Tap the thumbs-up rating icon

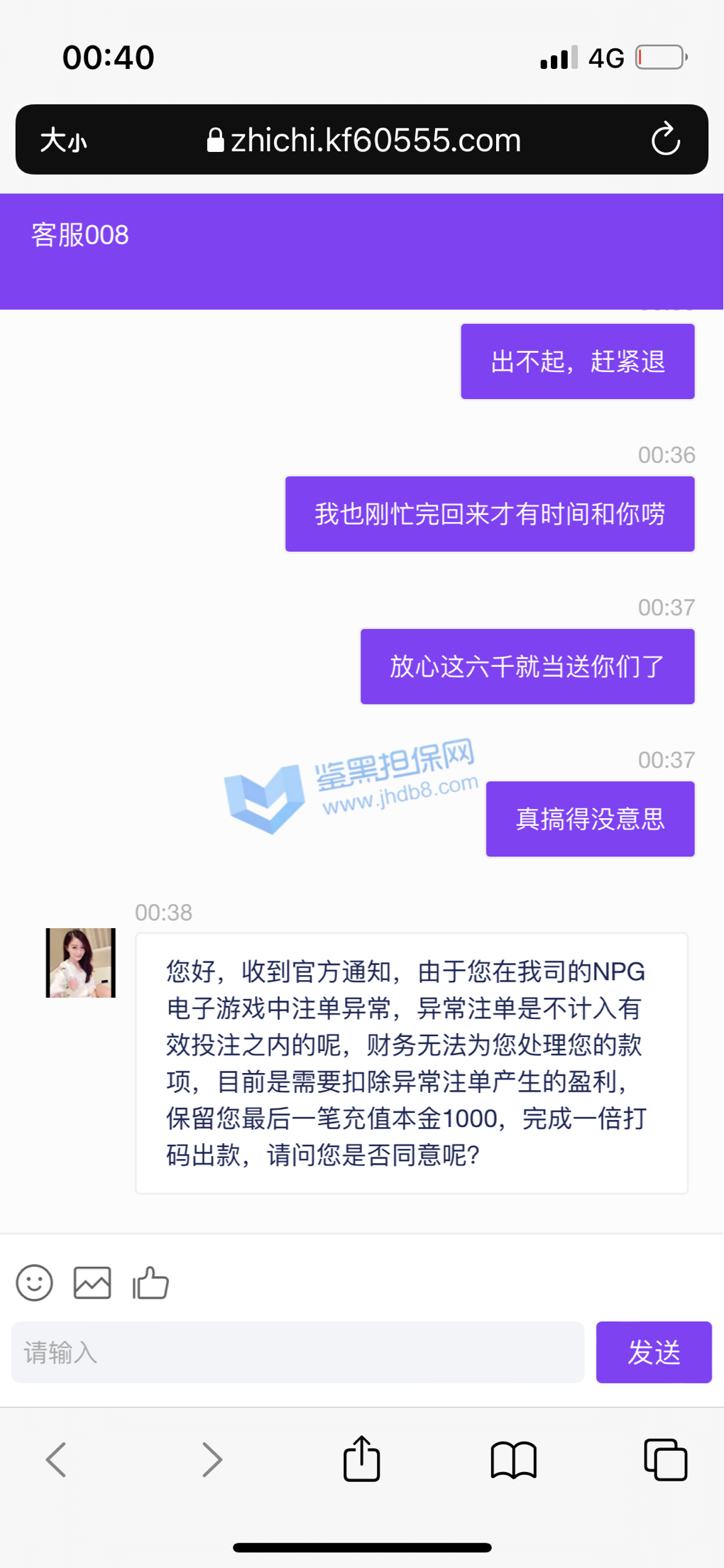pos(150,1283)
